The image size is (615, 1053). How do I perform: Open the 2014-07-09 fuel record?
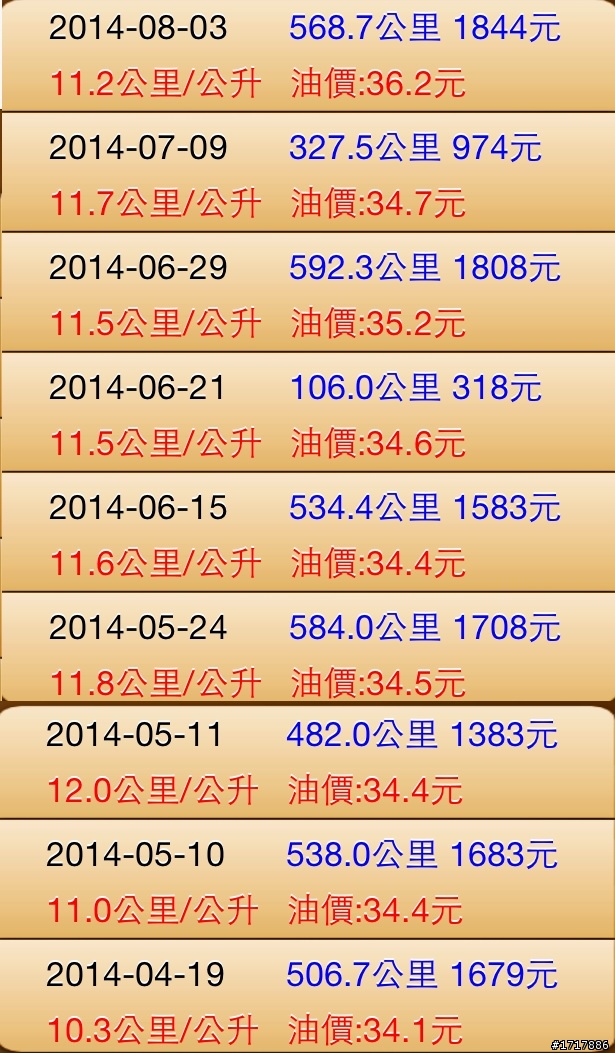308,173
